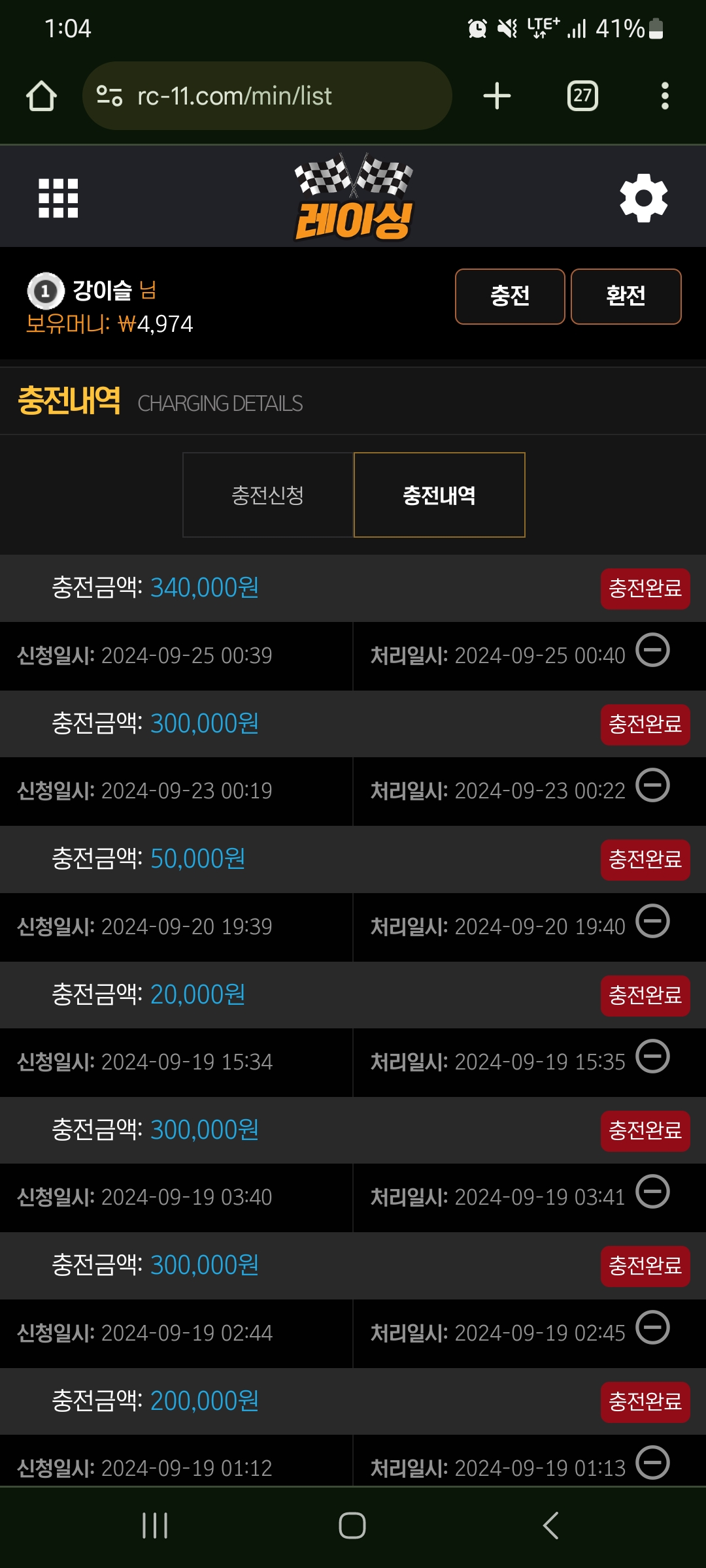Remove the 2024-09-19 03:41 record
Image resolution: width=706 pixels, height=1568 pixels.
653,1192
